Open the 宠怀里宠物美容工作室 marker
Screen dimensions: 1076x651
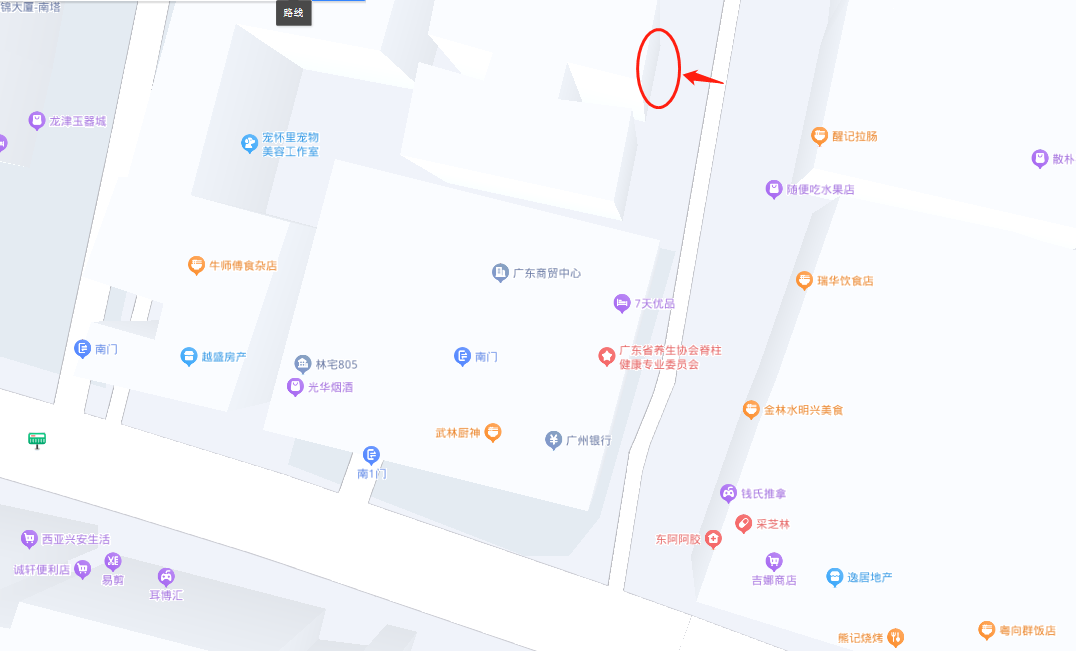(250, 144)
